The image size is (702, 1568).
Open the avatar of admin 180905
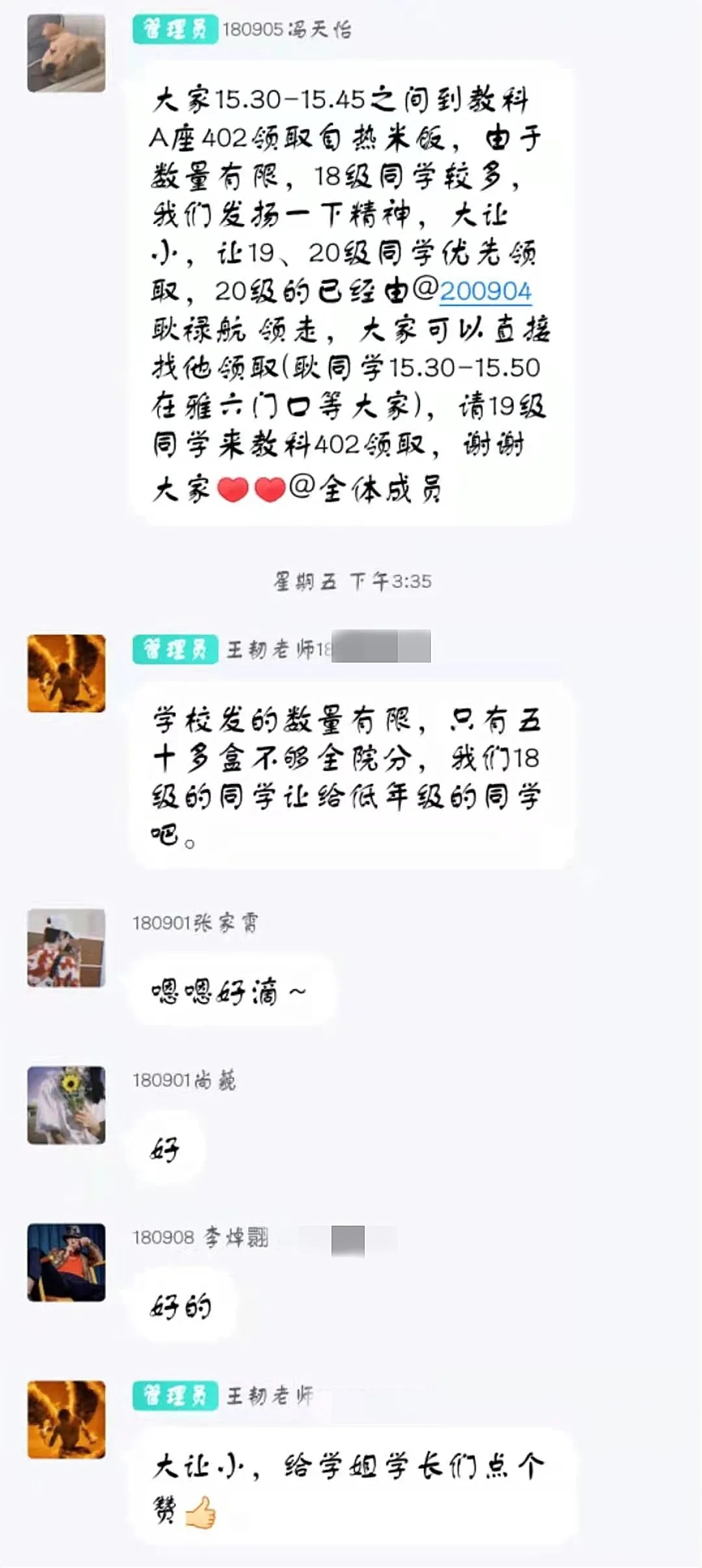coord(66,53)
